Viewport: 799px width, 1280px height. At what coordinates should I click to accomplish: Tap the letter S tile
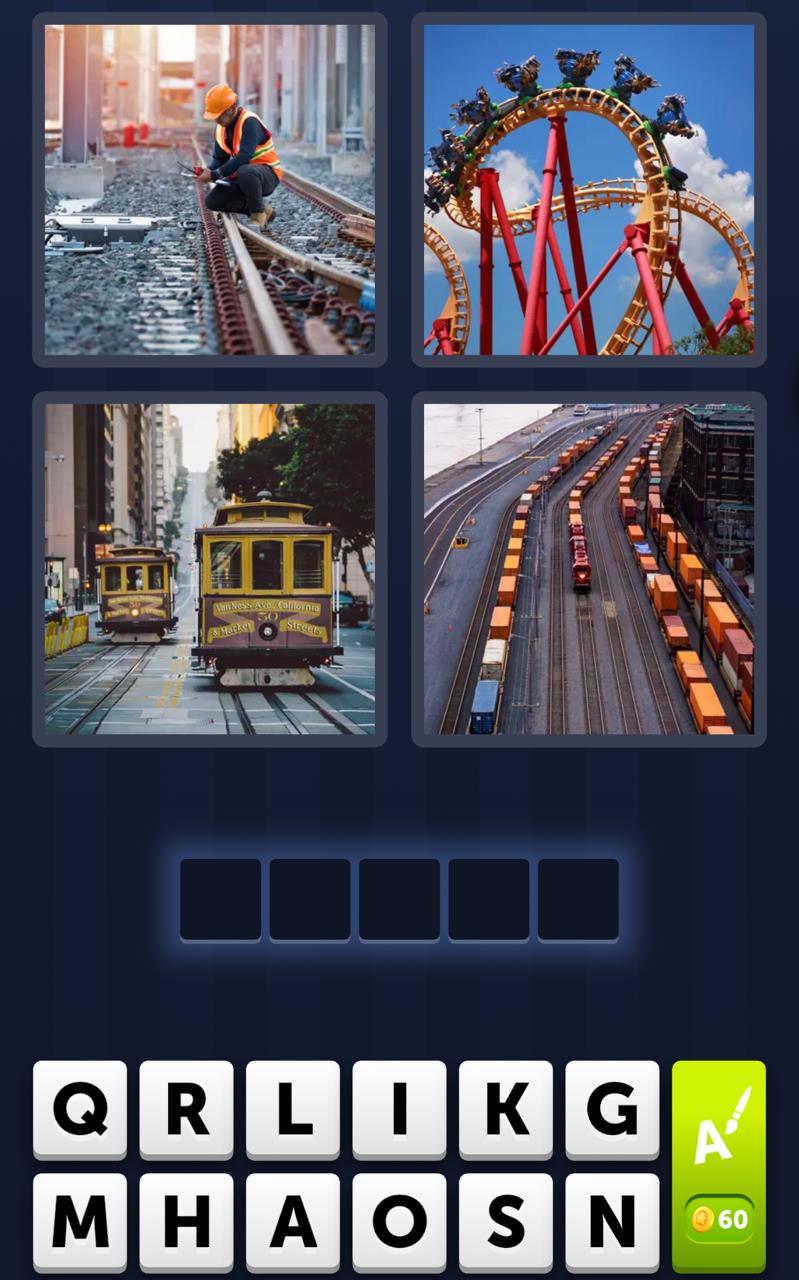(505, 1219)
